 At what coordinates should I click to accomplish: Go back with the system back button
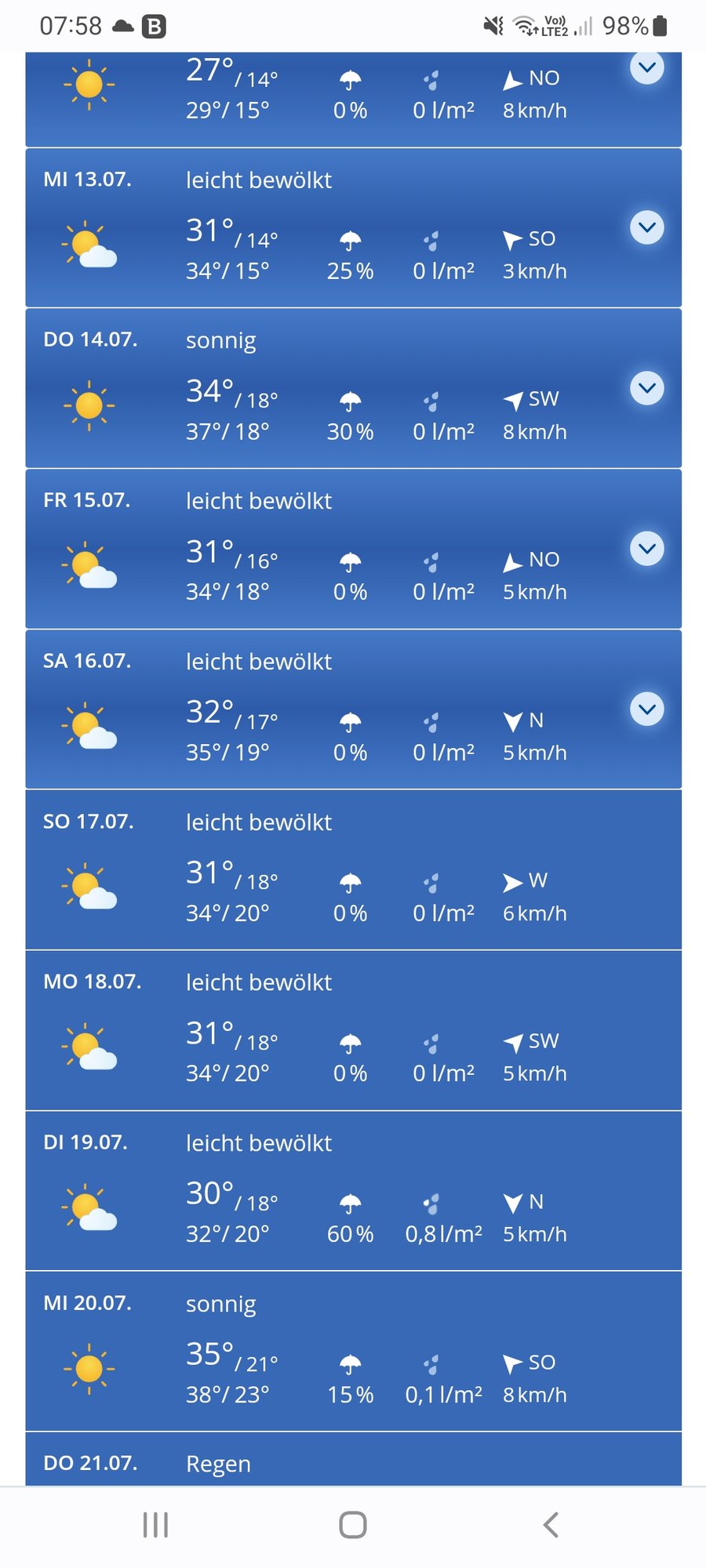click(x=551, y=1525)
